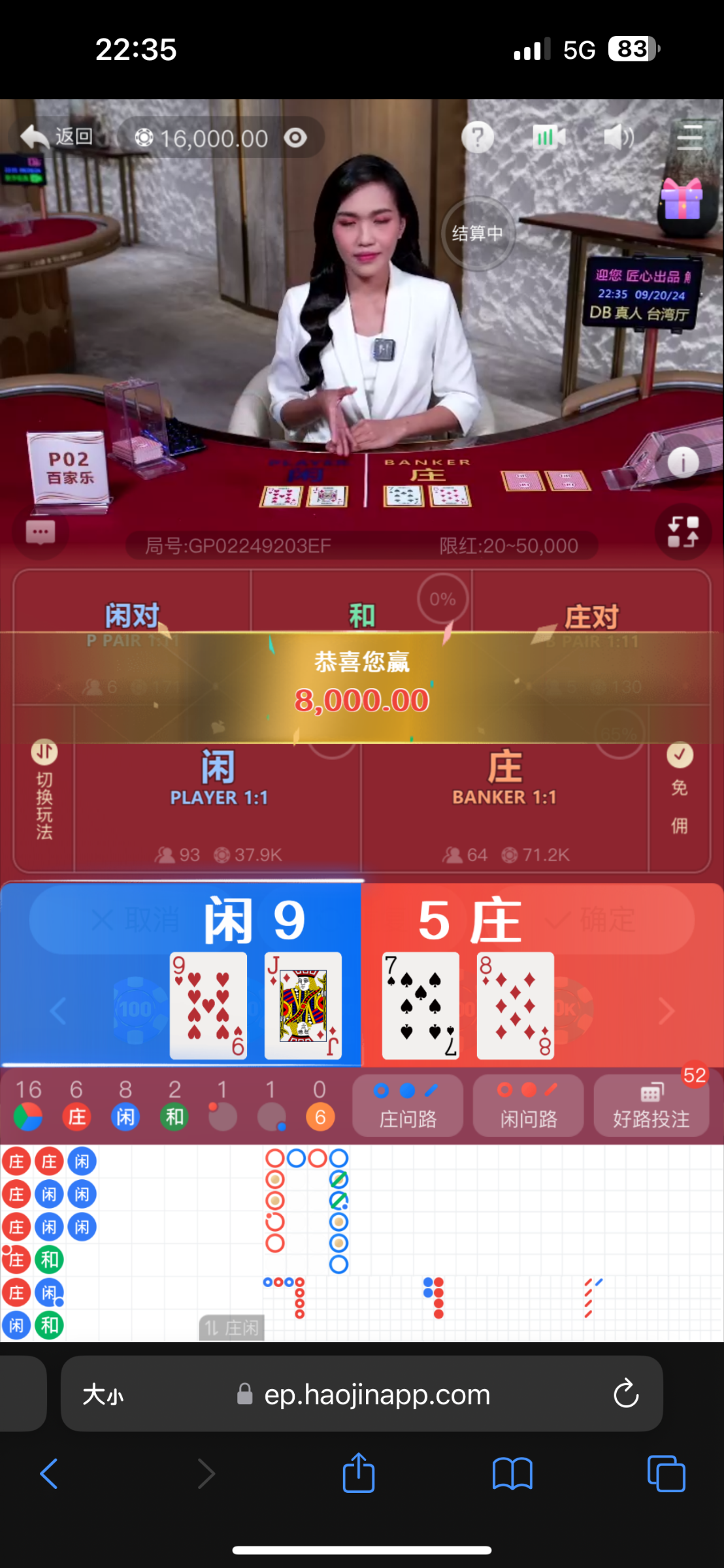
Task: Tap 闲问路 player road prediction
Action: tap(529, 1106)
